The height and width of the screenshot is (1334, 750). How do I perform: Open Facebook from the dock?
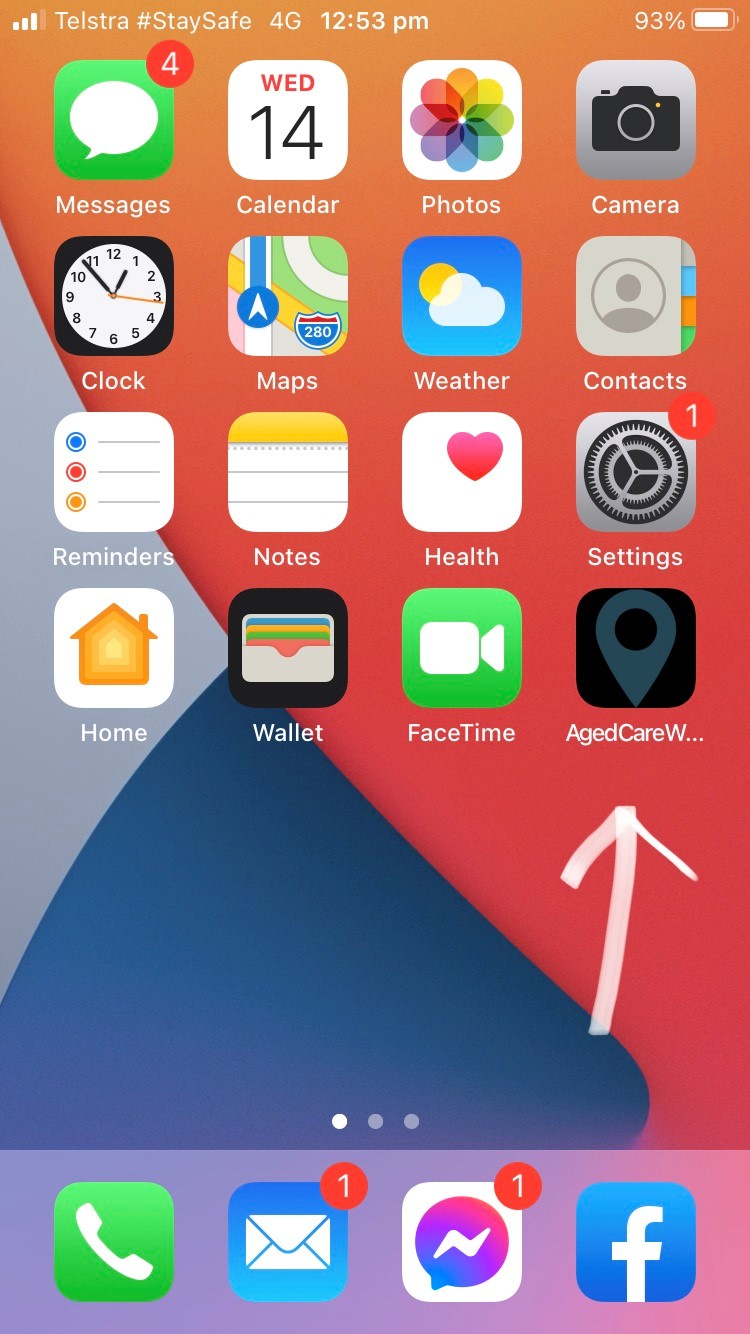click(x=635, y=1242)
